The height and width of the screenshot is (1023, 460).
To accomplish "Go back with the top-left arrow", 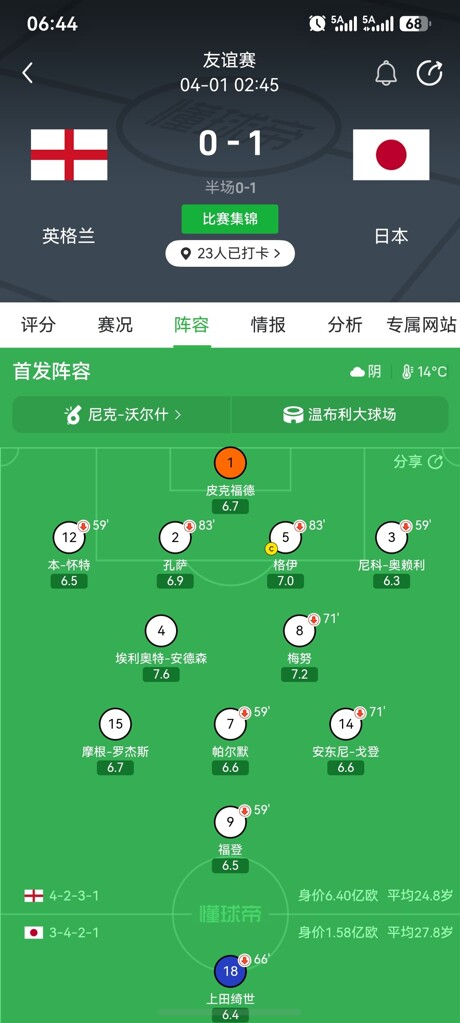I will tap(27, 73).
